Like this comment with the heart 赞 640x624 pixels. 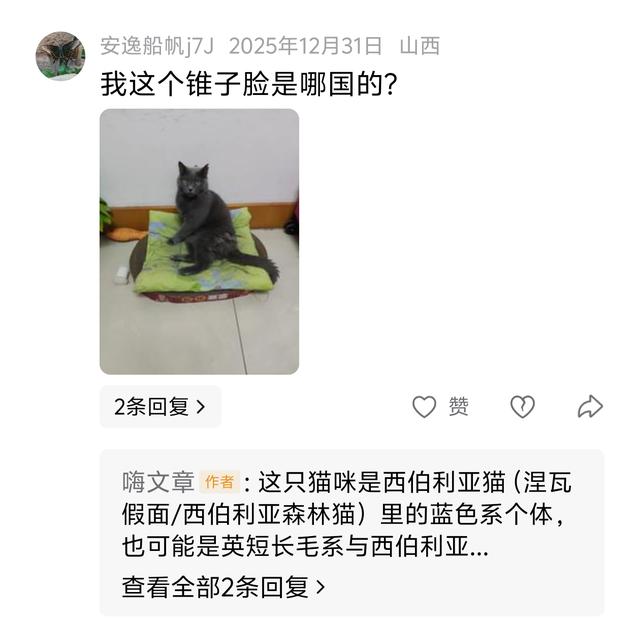(425, 407)
